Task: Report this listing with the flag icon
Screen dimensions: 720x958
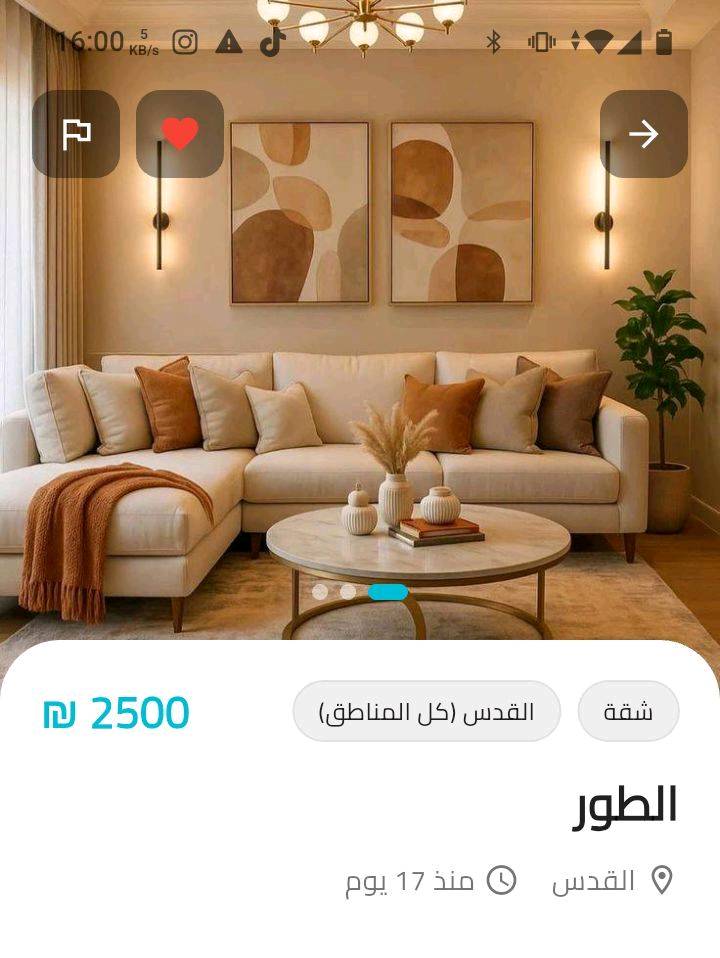Action: coord(76,134)
